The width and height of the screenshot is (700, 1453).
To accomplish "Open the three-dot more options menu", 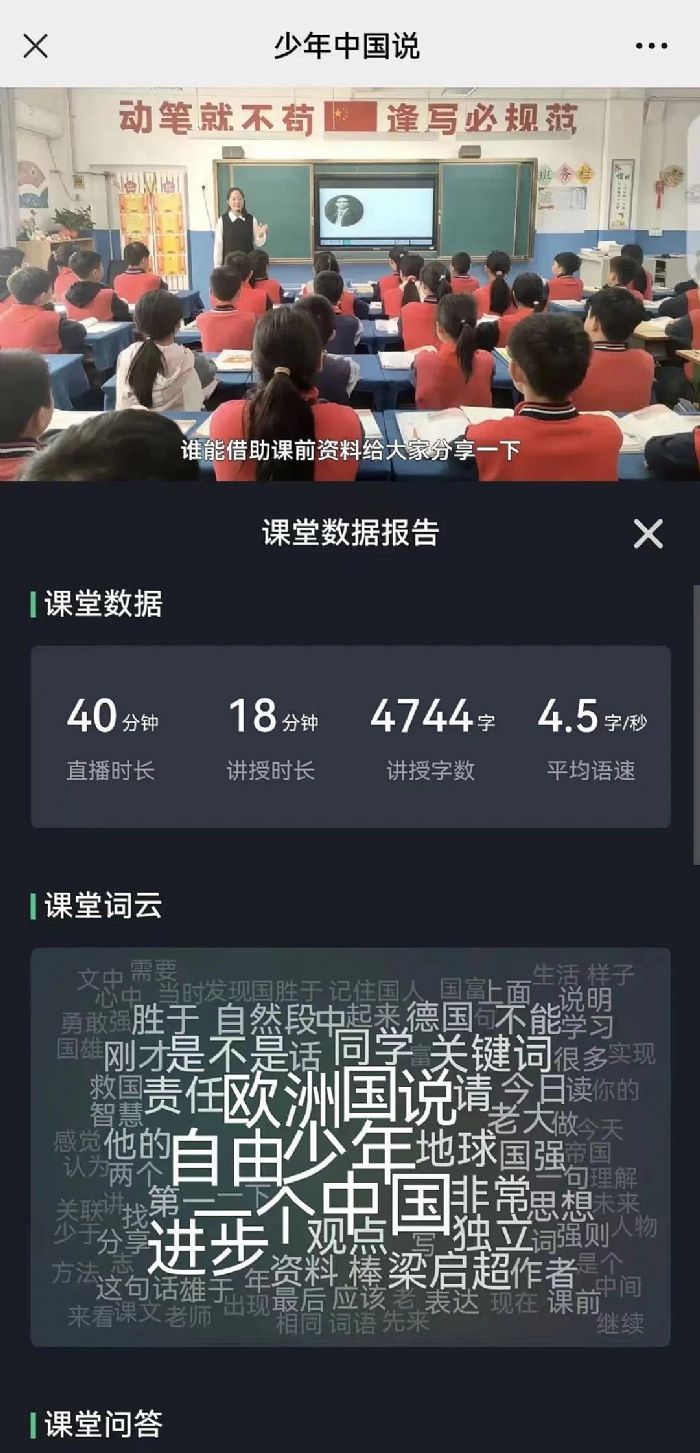I will point(651,46).
